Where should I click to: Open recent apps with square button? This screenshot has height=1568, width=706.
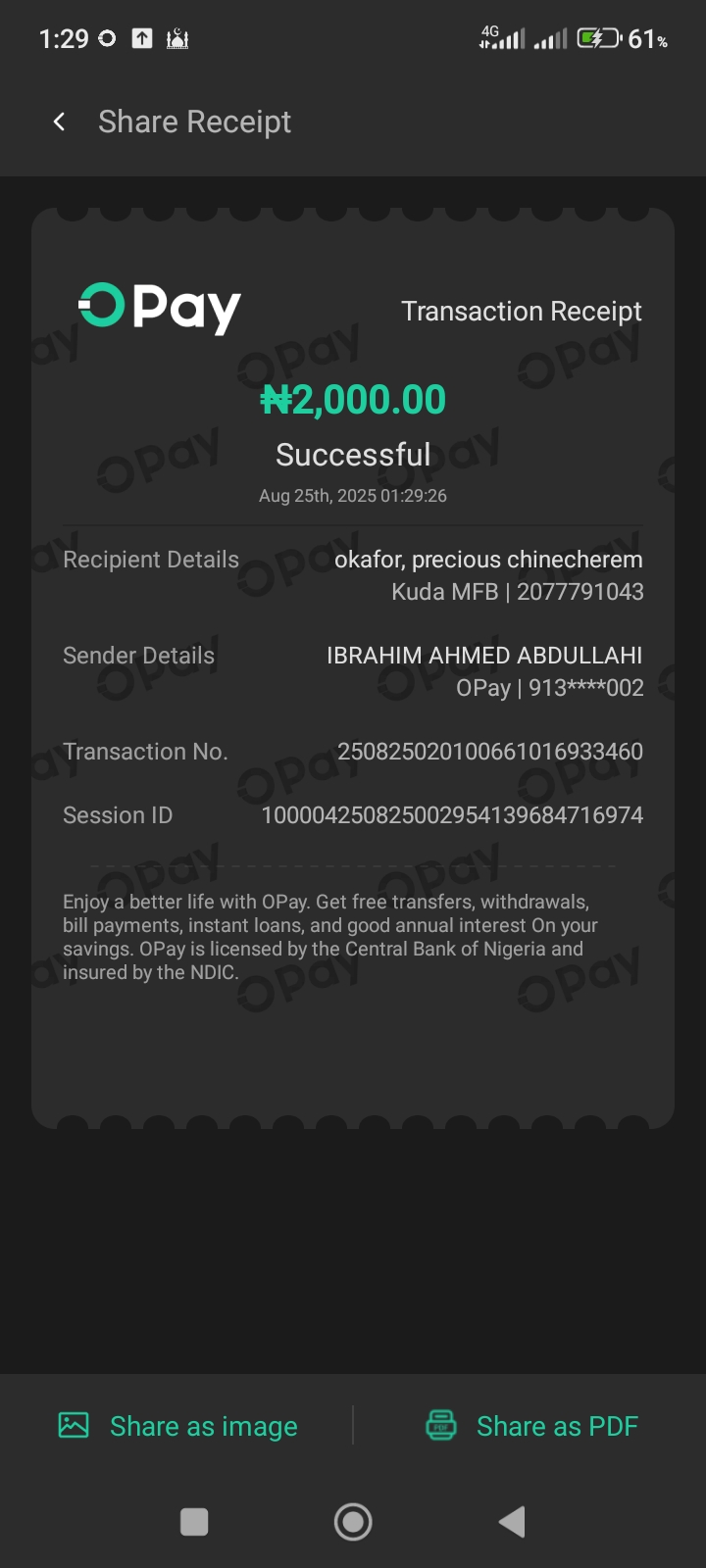click(194, 1522)
